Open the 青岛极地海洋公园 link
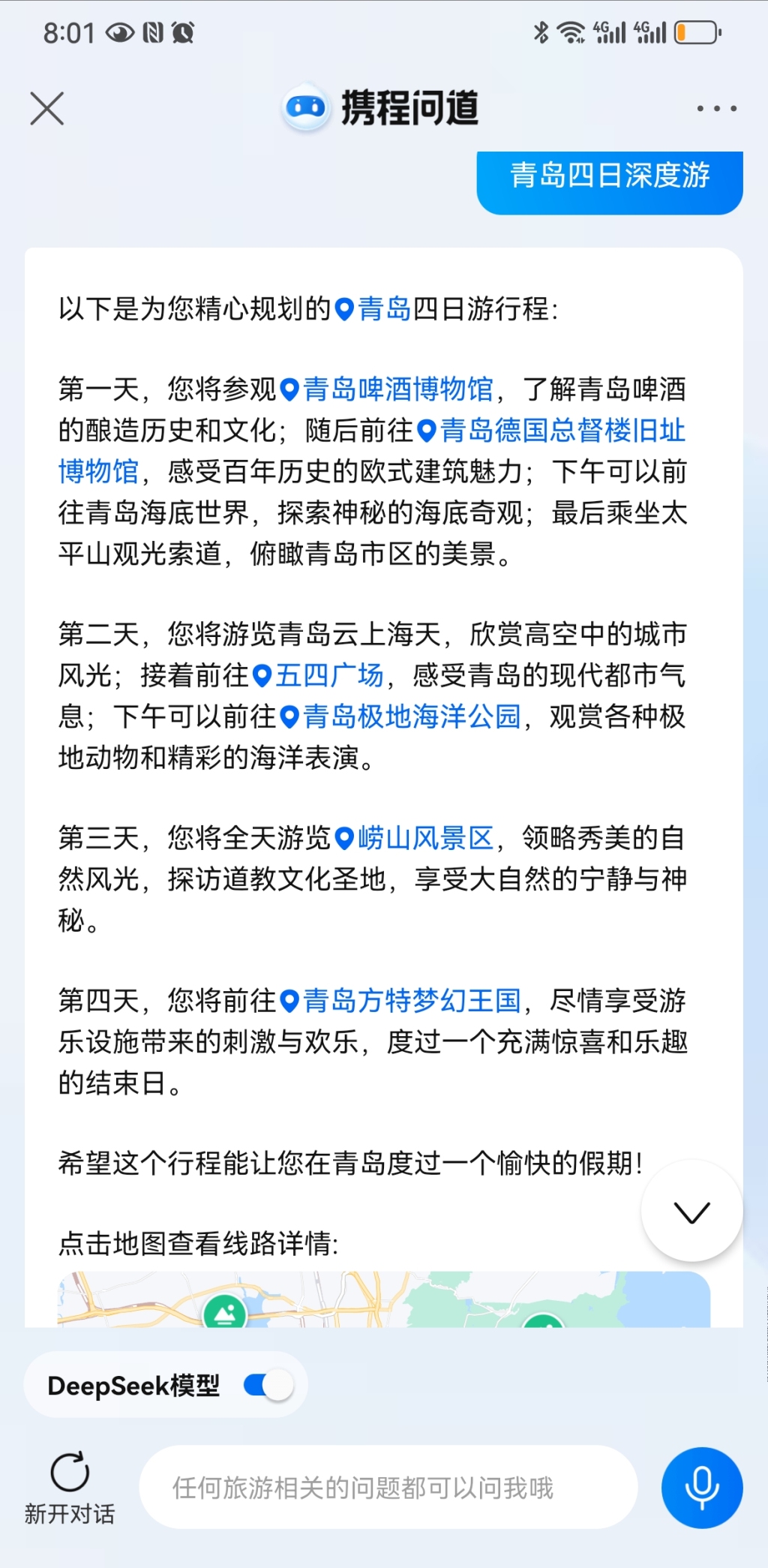Image resolution: width=768 pixels, height=1568 pixels. [x=400, y=716]
